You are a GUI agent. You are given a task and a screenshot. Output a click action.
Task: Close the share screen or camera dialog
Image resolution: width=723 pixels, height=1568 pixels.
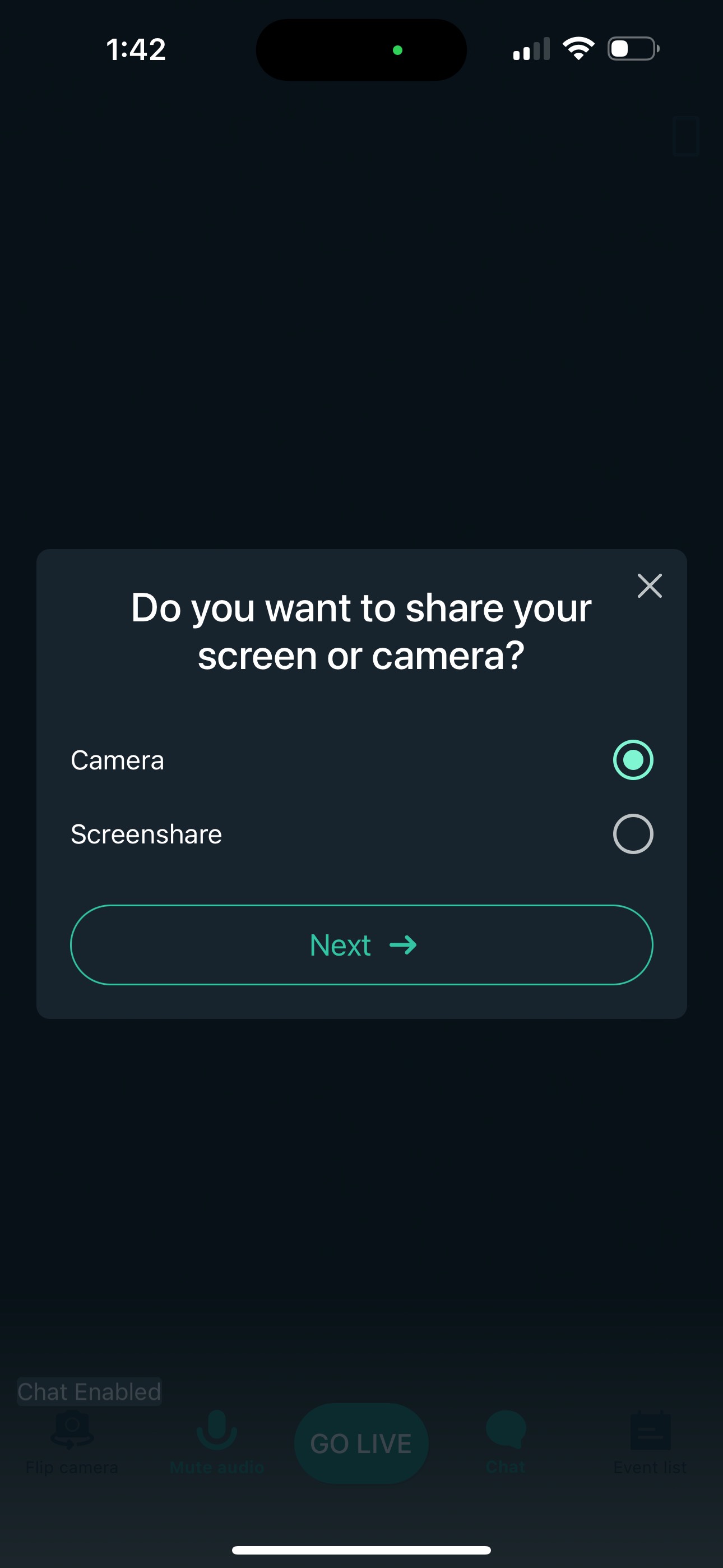[x=650, y=585]
